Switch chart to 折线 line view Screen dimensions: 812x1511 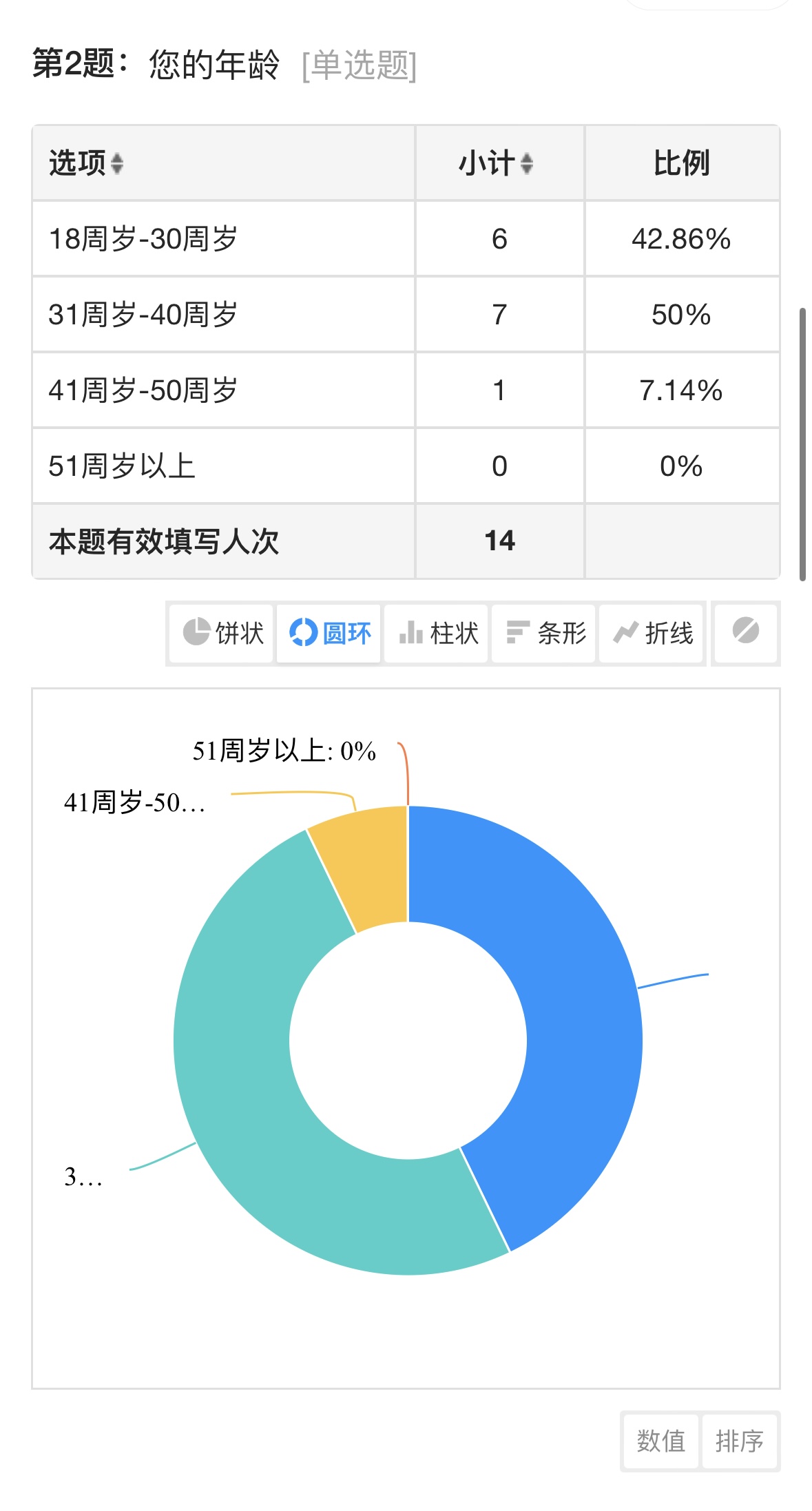click(x=652, y=633)
